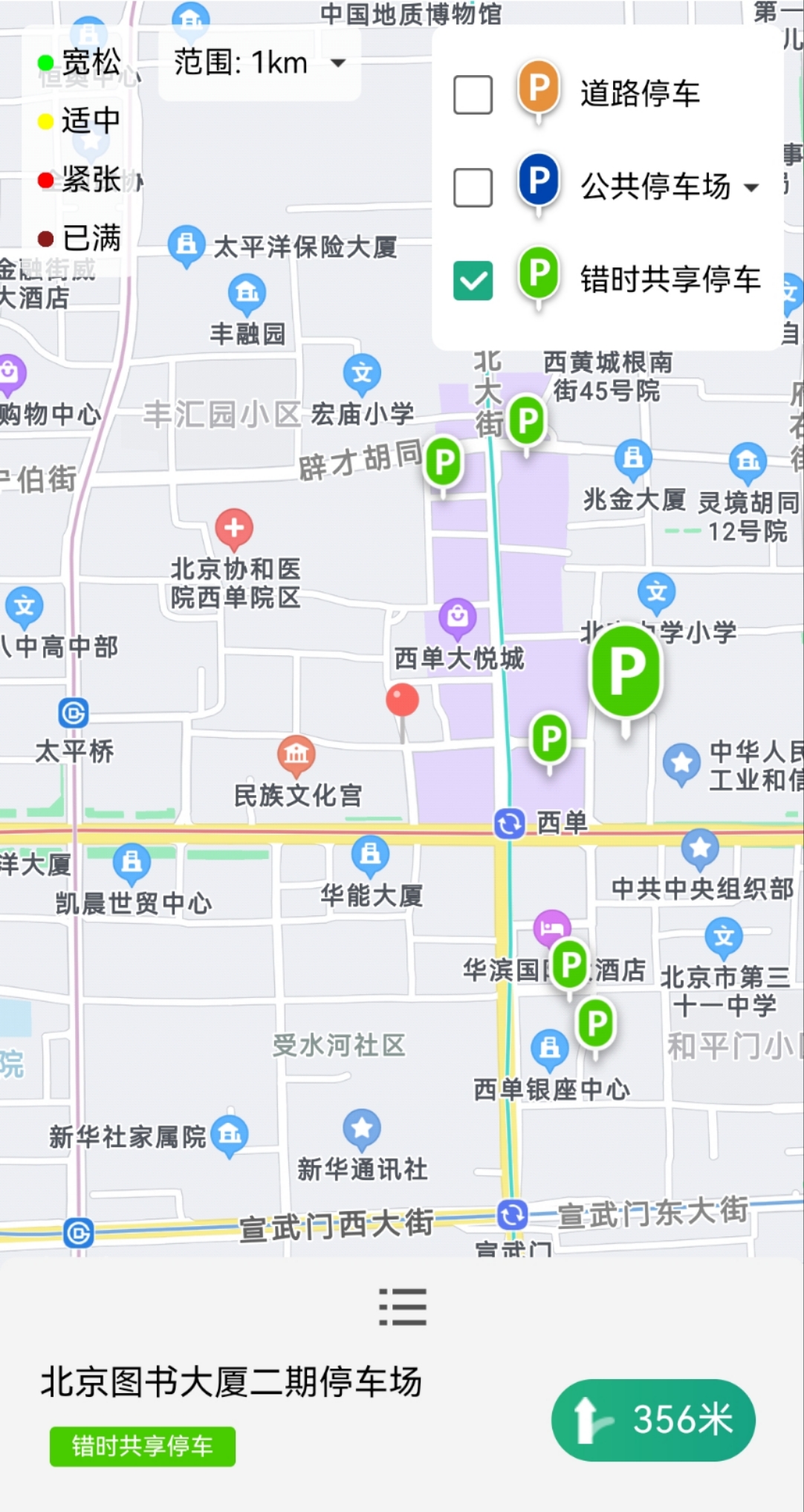Navigate 356米 to the parking lot

coord(652,1419)
